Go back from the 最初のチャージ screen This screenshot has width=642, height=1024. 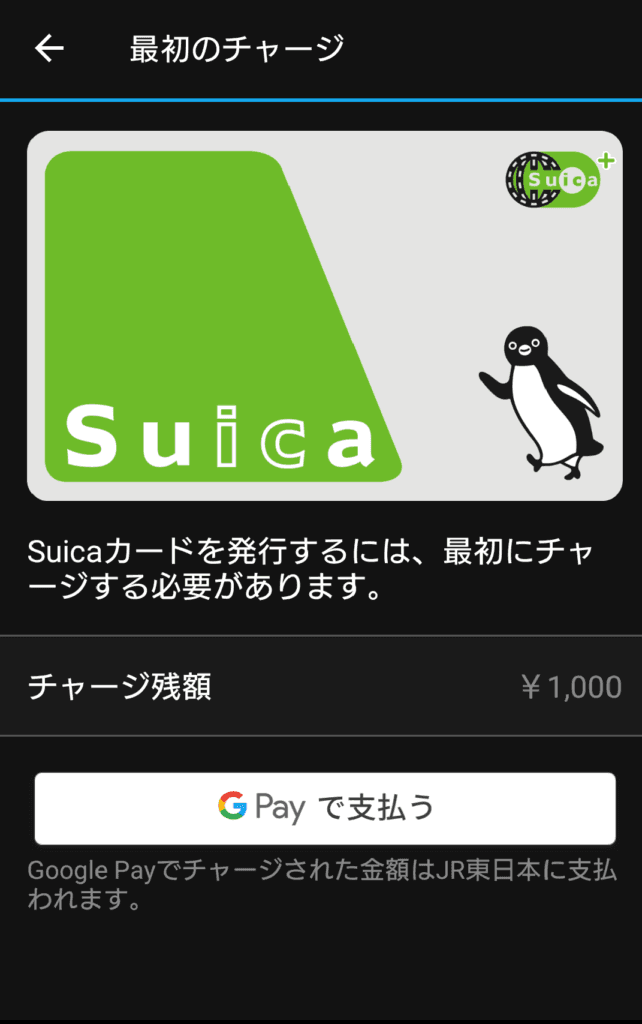click(49, 49)
